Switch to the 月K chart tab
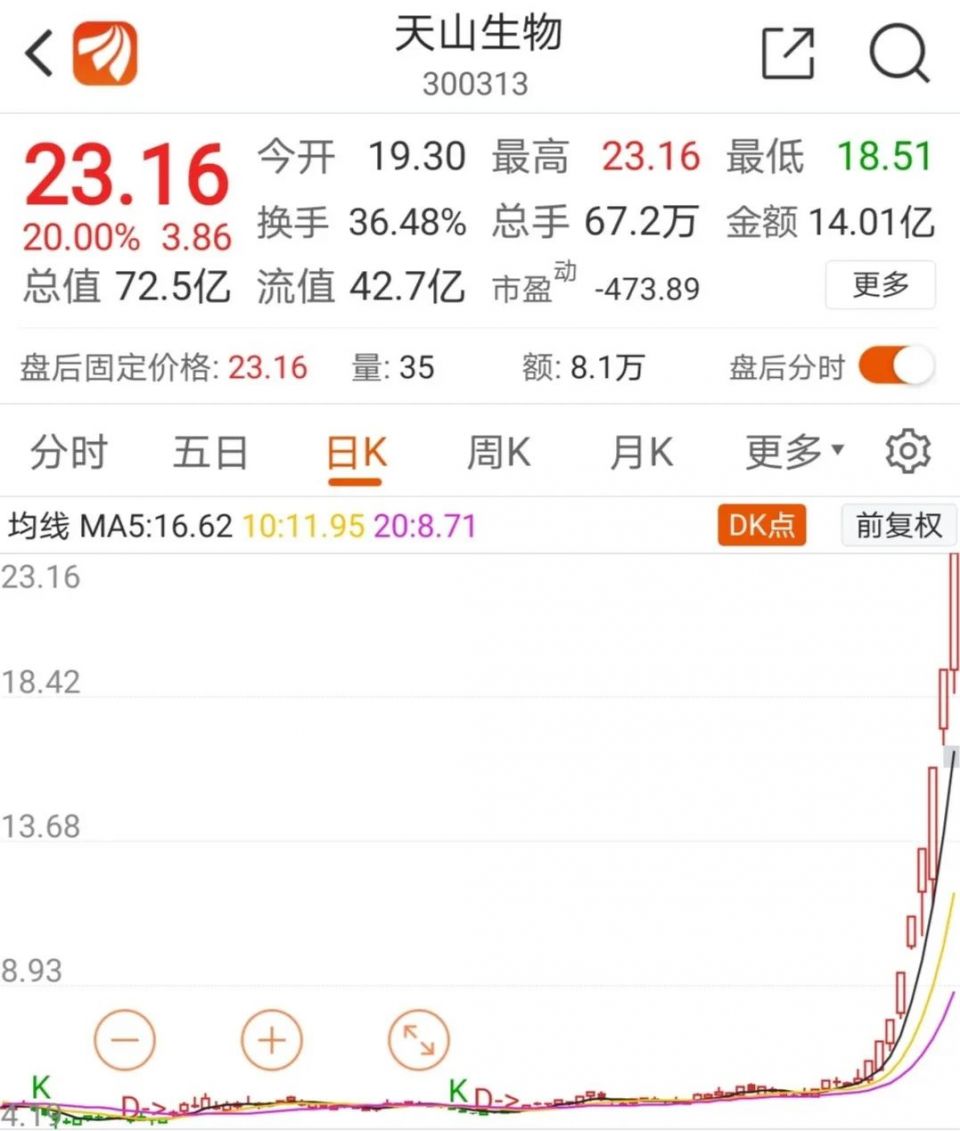960x1131 pixels. point(641,453)
